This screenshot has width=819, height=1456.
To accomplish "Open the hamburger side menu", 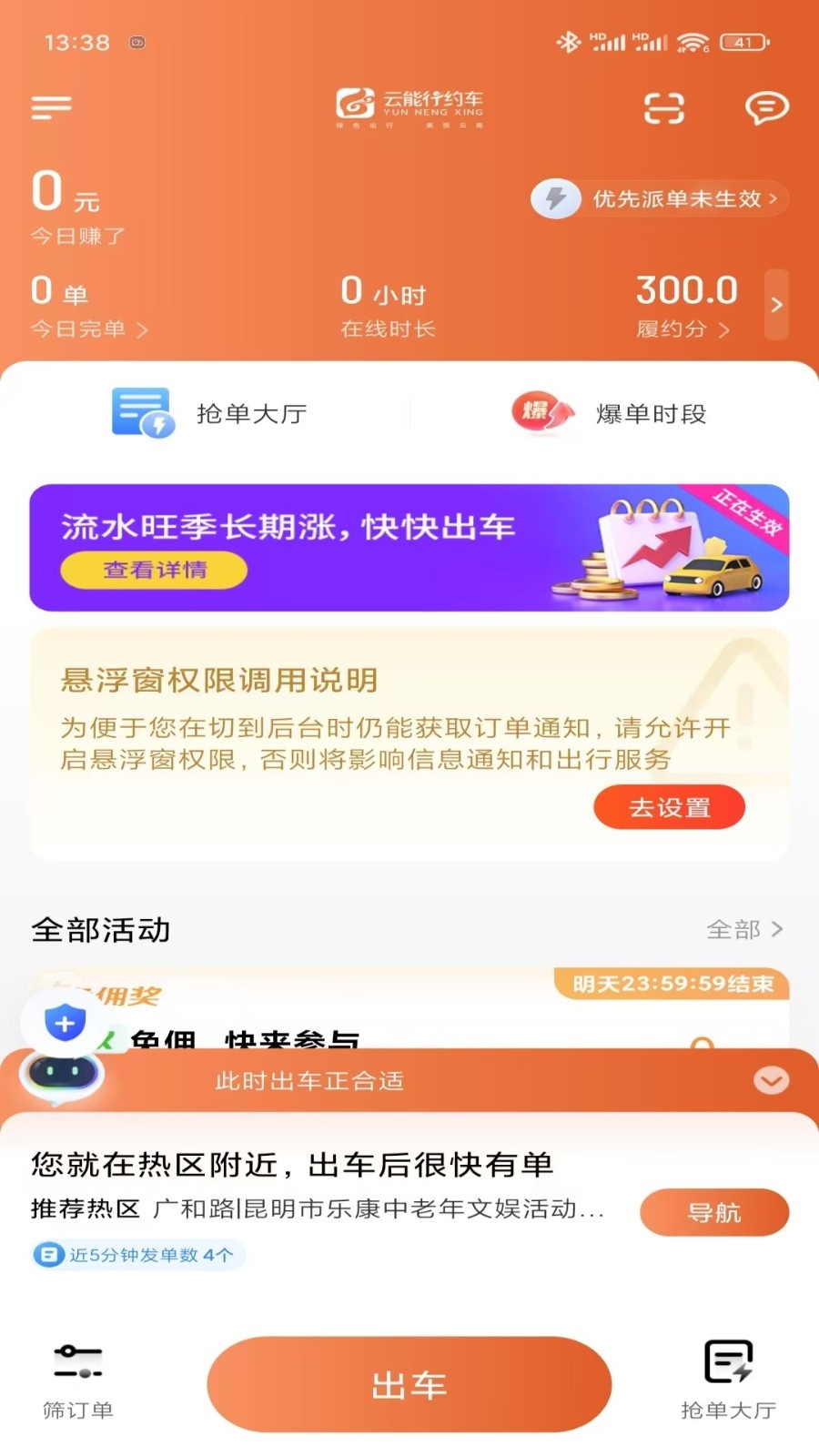I will point(51,107).
